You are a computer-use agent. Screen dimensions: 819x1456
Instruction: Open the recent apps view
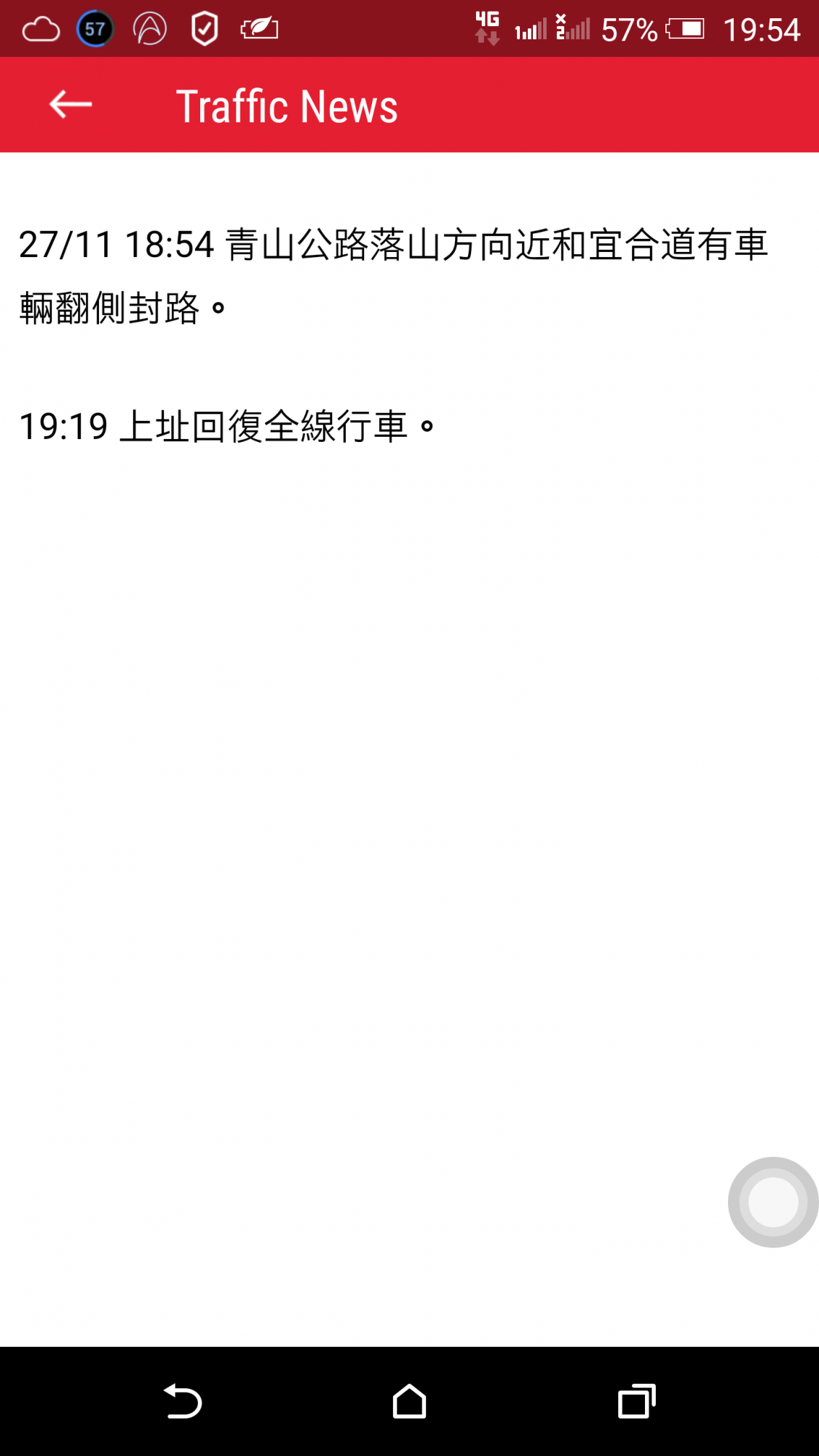[x=636, y=1401]
